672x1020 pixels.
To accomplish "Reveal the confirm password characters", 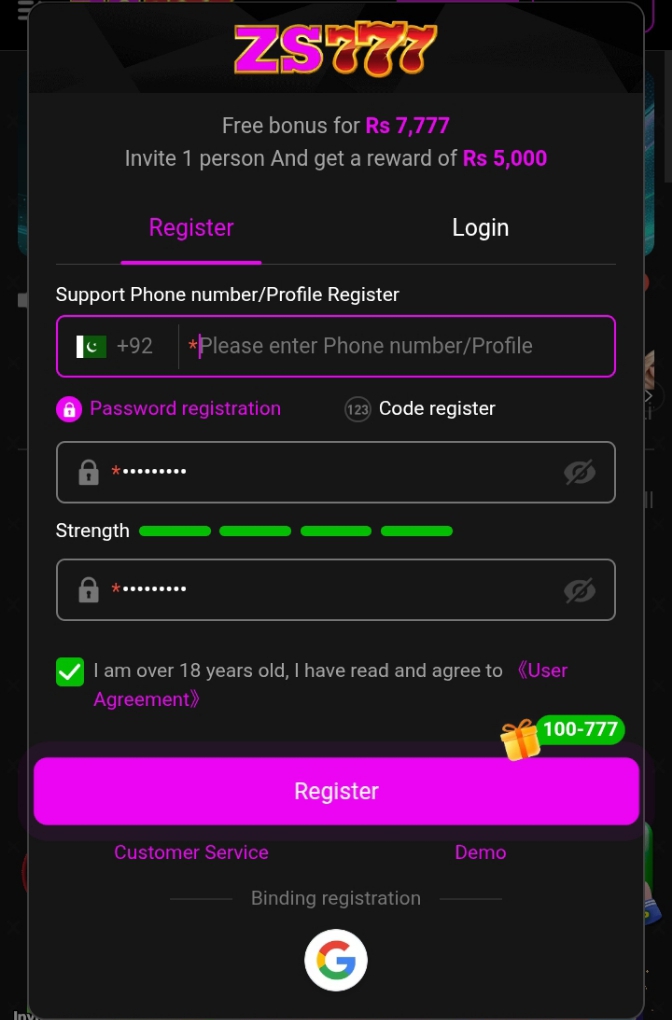I will (x=579, y=590).
